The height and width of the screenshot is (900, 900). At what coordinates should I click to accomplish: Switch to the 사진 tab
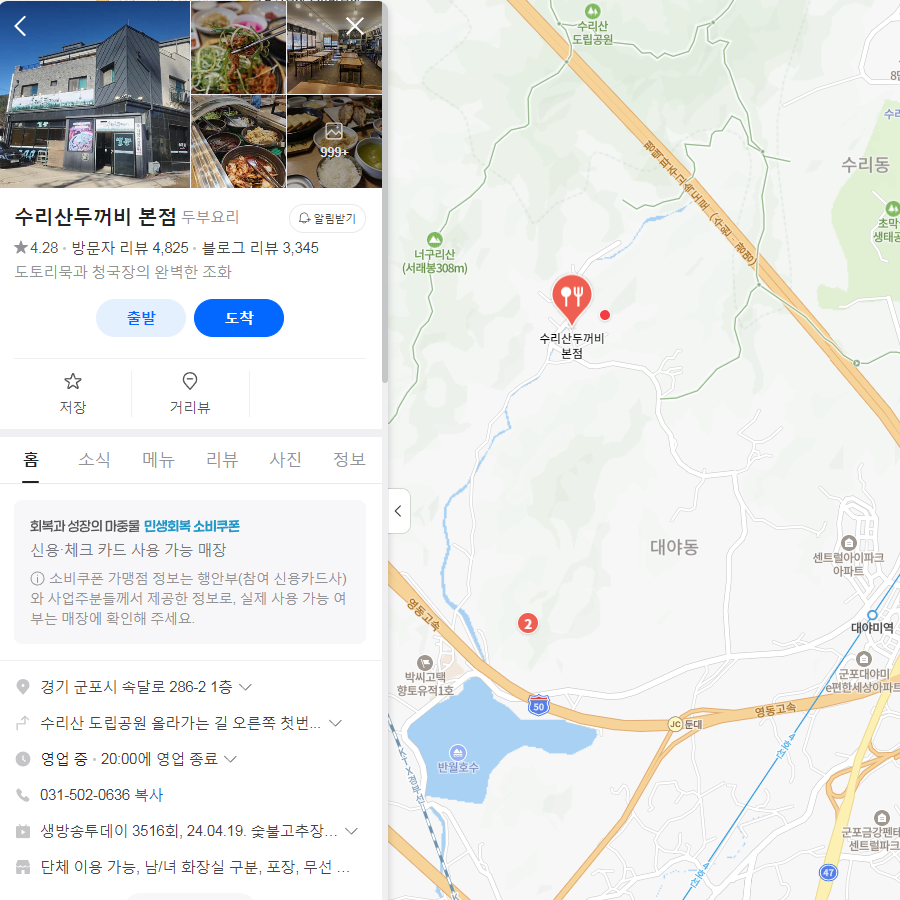click(286, 460)
